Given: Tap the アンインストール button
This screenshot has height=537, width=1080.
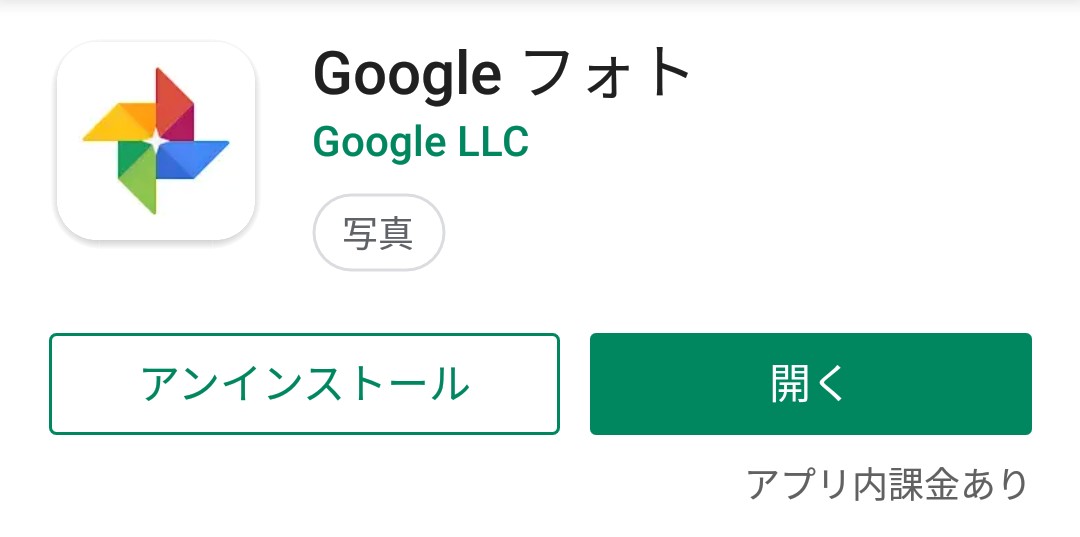Looking at the screenshot, I should coord(304,383).
